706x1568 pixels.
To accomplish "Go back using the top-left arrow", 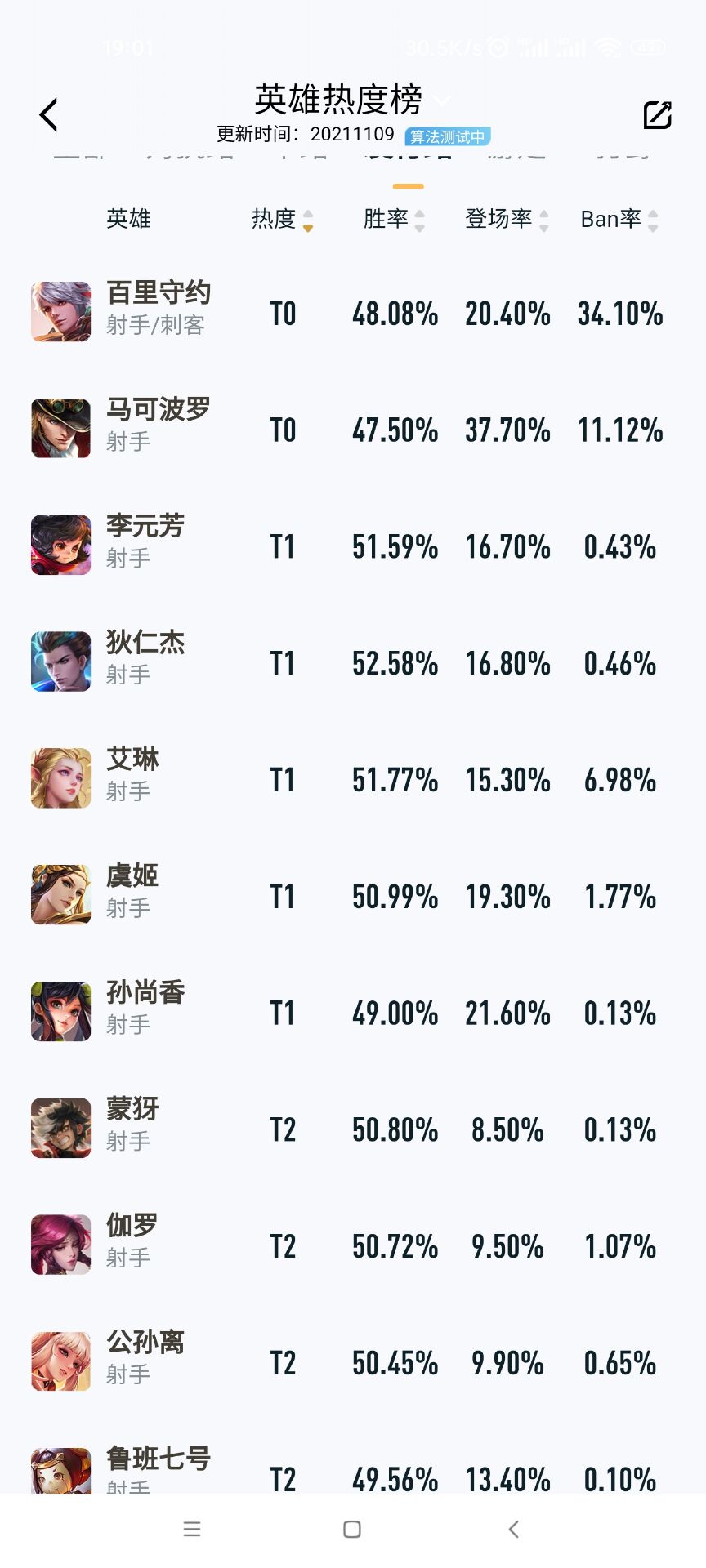I will click(x=49, y=115).
